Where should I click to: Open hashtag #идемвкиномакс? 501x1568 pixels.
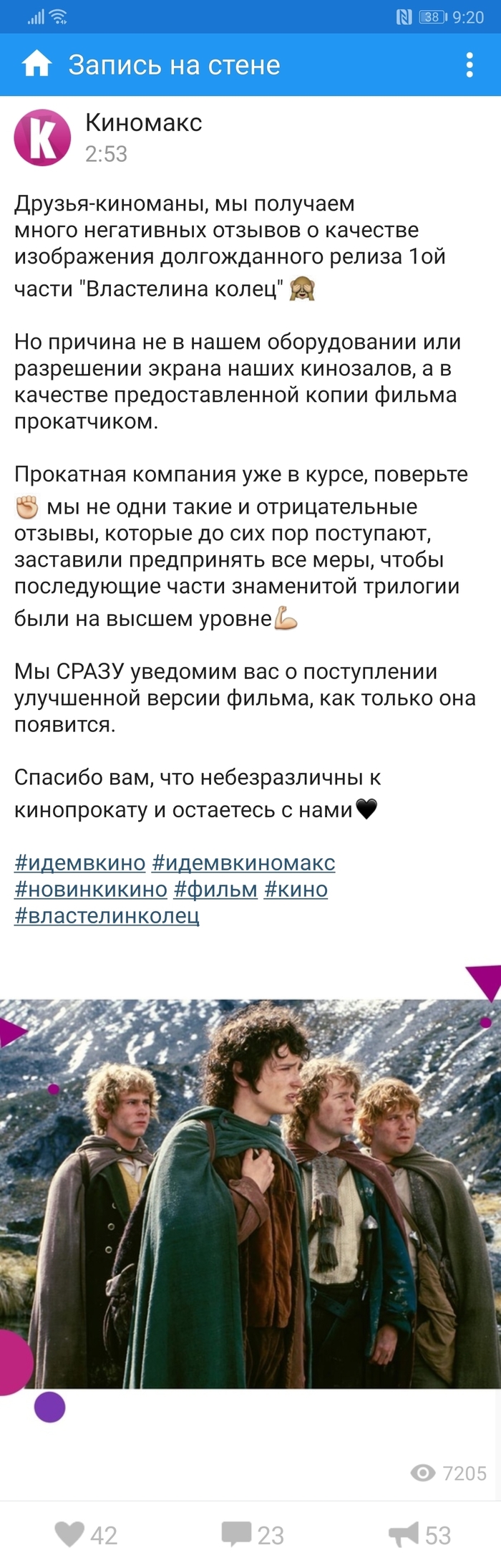[243, 862]
